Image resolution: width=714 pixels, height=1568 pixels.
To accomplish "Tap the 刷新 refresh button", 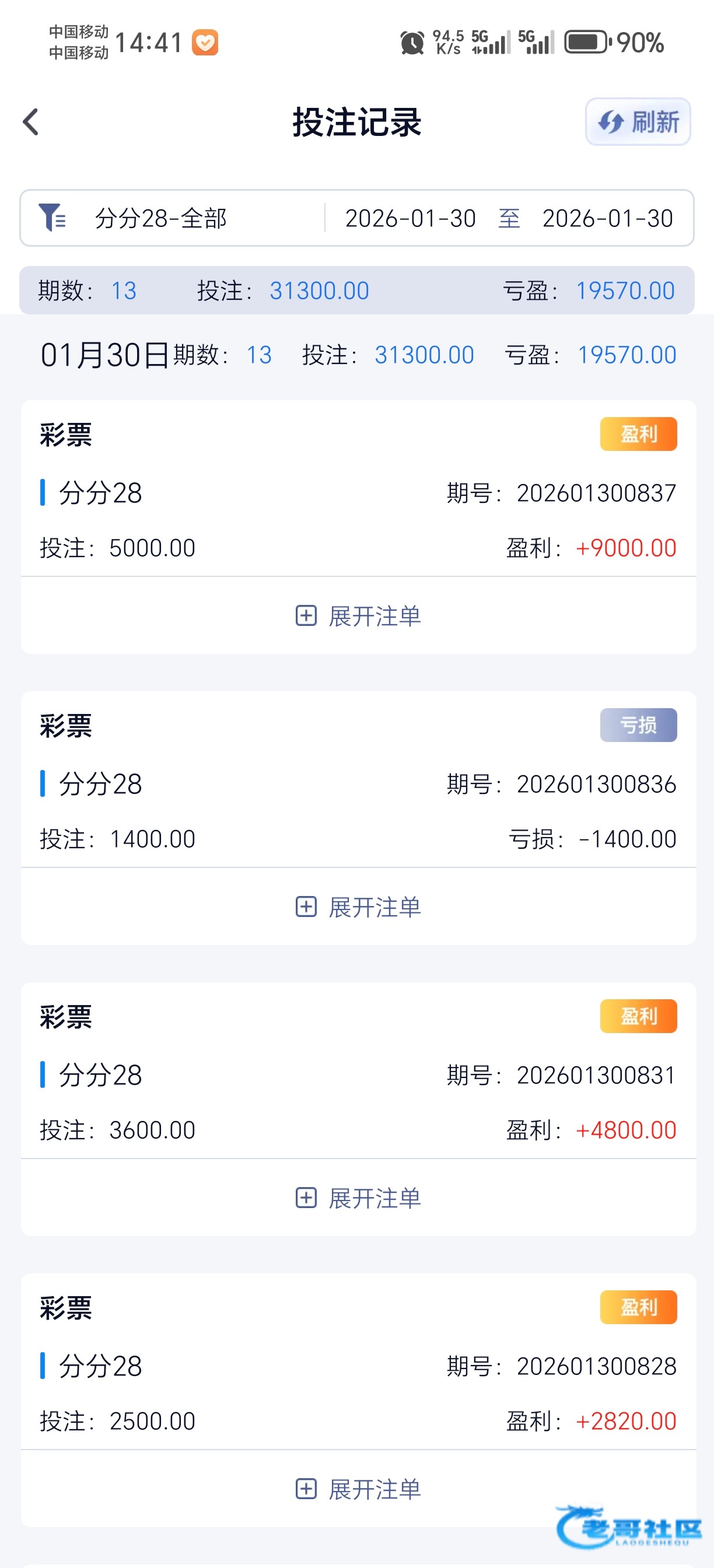I will click(638, 122).
